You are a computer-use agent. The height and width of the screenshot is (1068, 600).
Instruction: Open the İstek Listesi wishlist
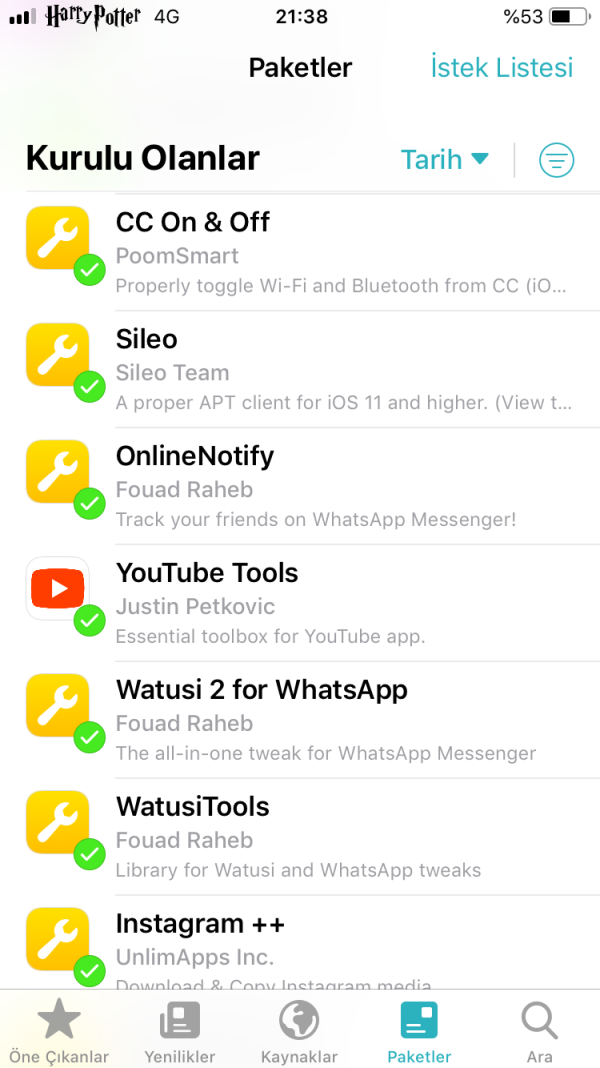[x=501, y=68]
